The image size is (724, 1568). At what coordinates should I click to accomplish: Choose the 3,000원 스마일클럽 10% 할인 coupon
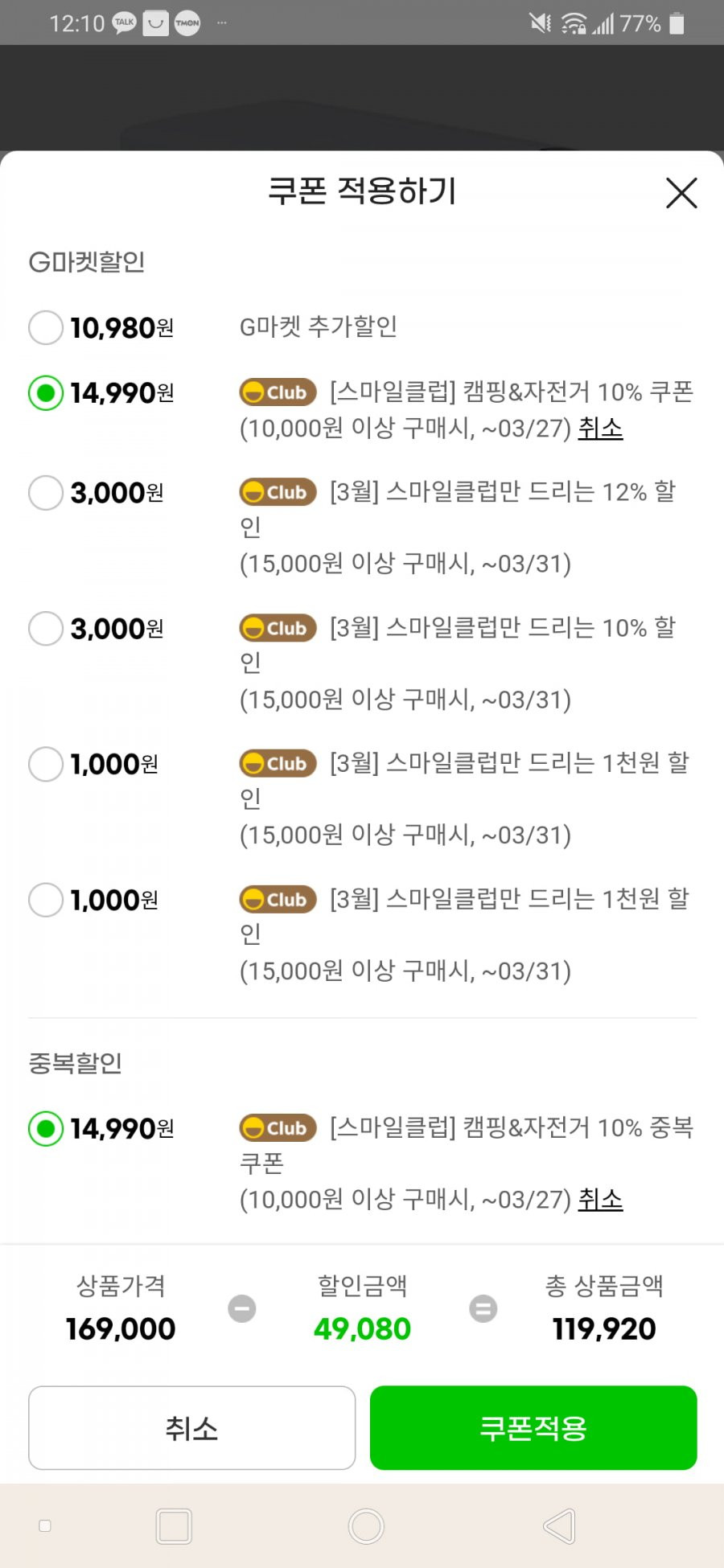click(x=46, y=629)
